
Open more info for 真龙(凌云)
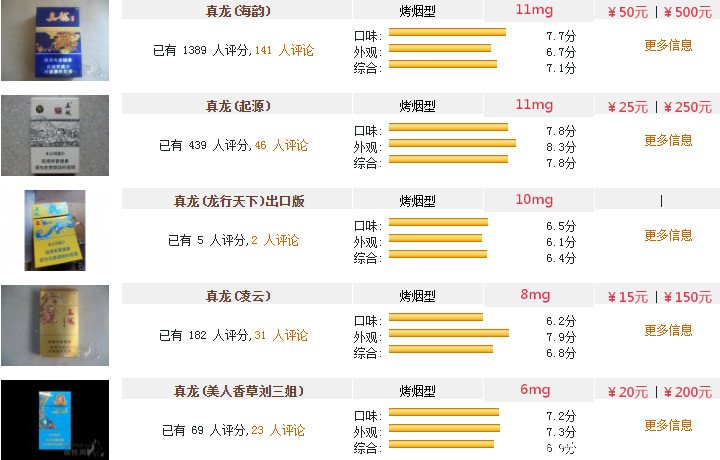(668, 330)
